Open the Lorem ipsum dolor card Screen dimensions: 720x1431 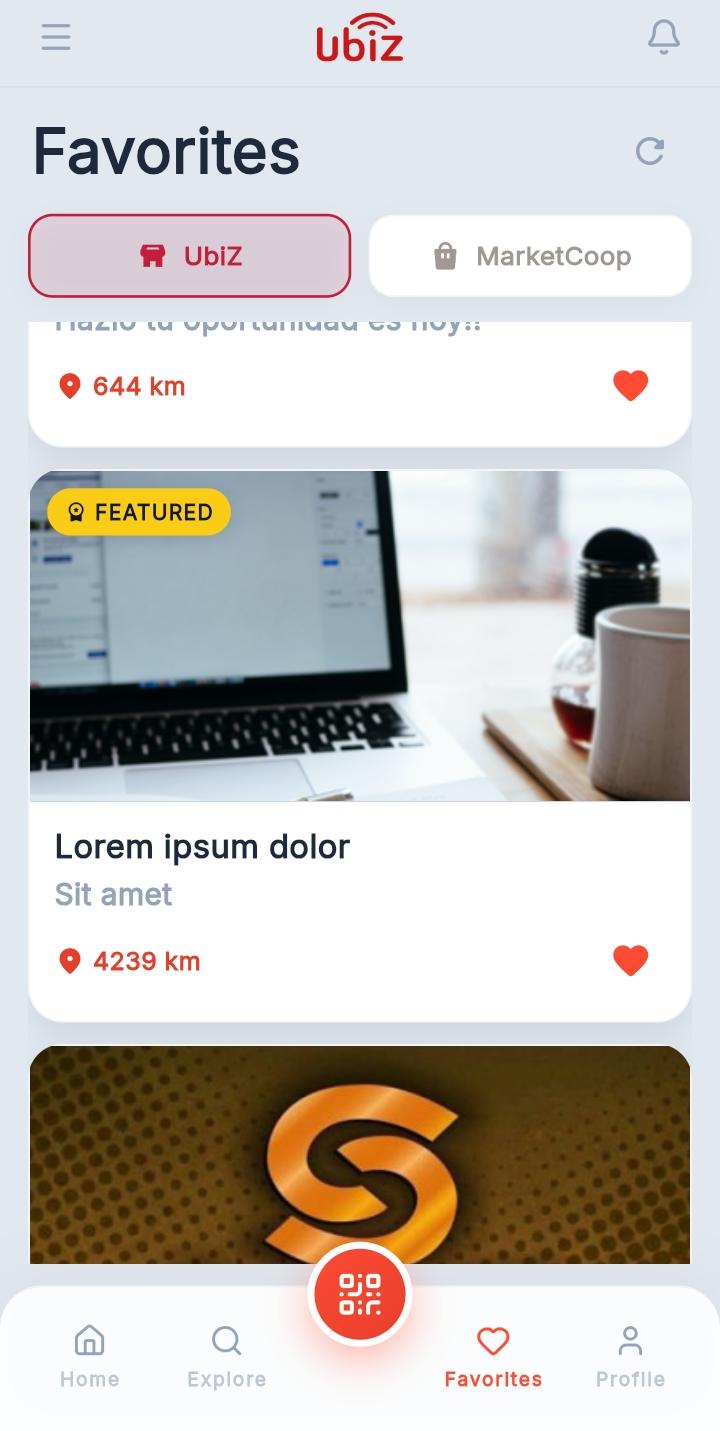360,745
